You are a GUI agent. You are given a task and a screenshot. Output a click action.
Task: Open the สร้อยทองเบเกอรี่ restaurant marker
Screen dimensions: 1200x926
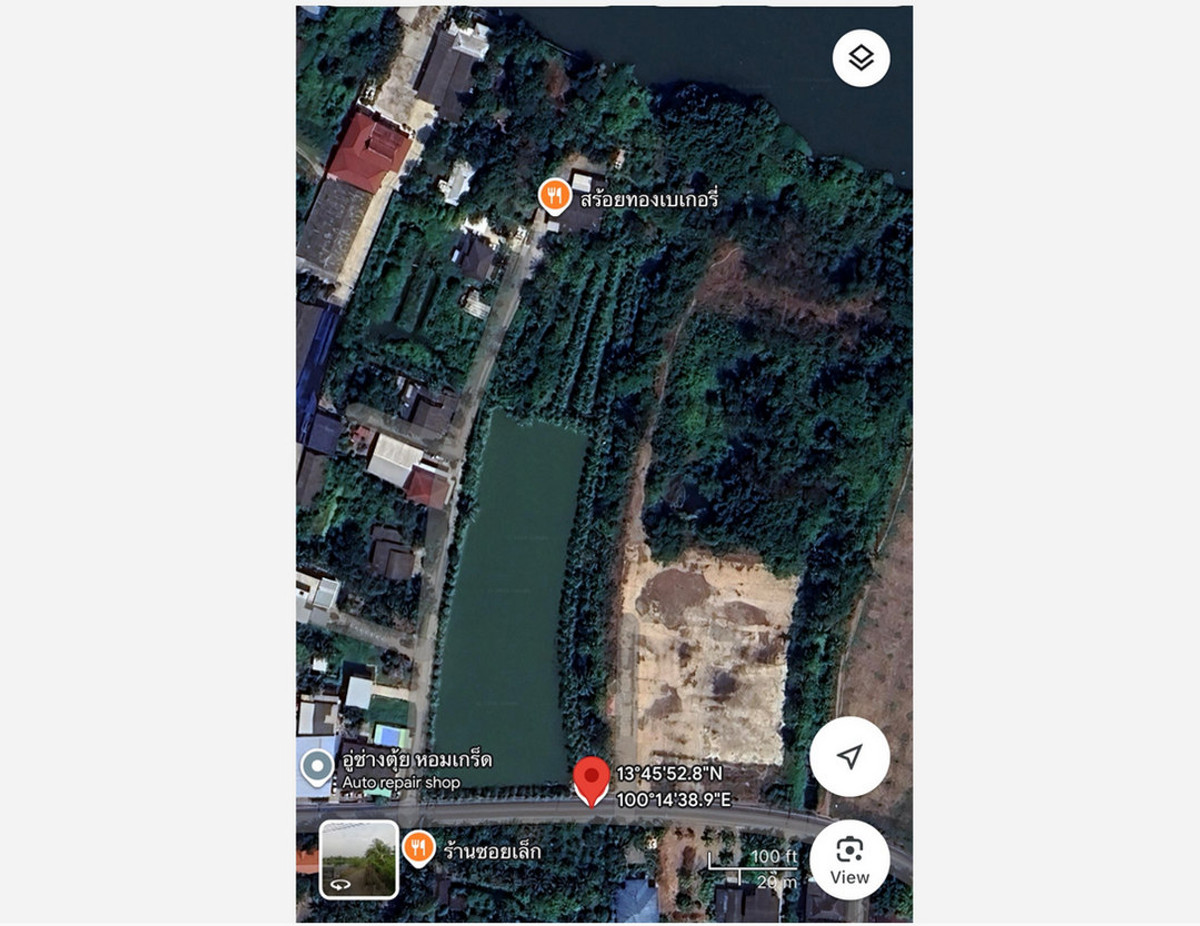coord(555,196)
